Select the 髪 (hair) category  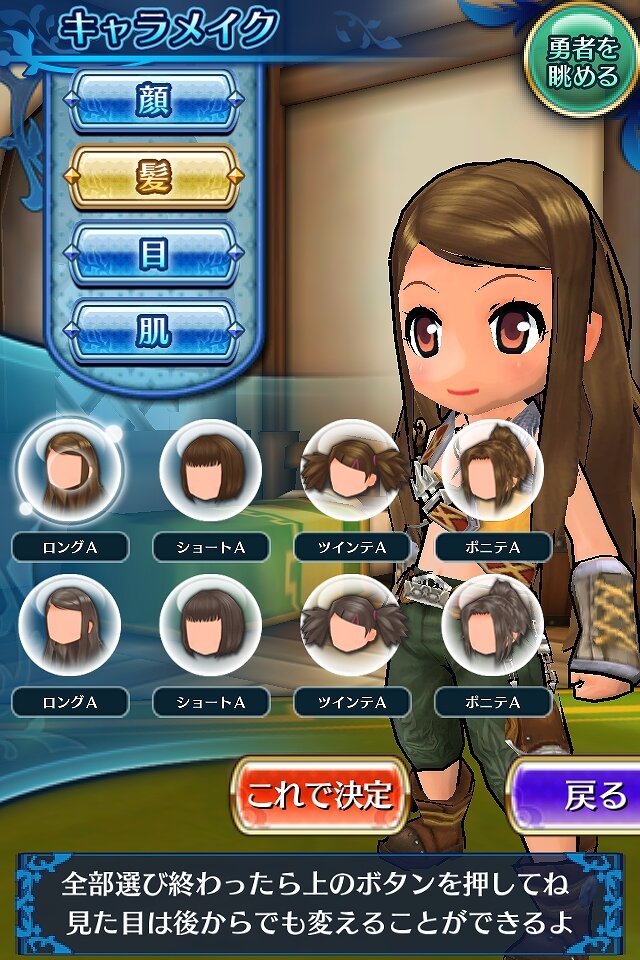[x=153, y=178]
